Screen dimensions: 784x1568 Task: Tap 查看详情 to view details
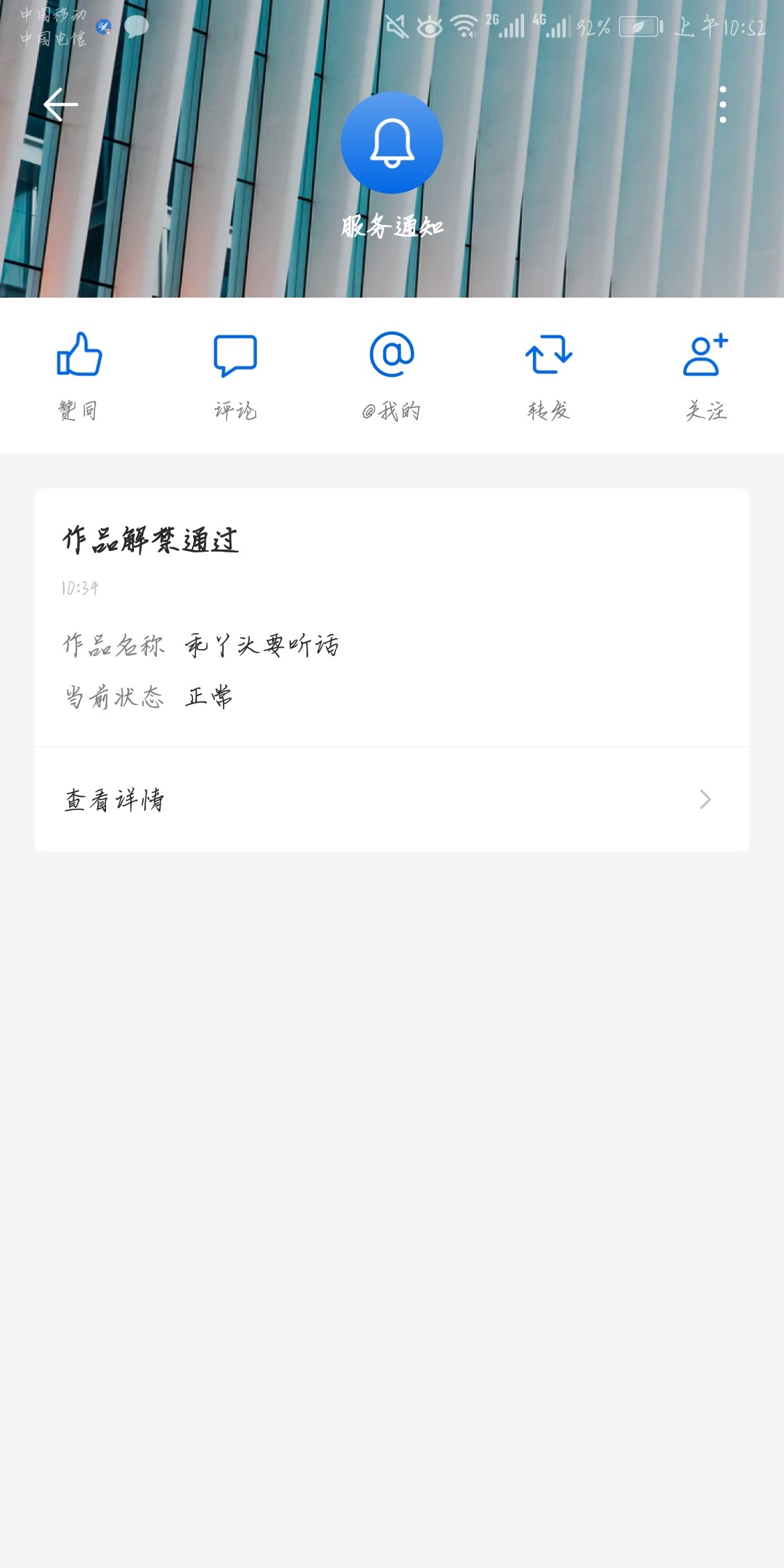[x=392, y=799]
